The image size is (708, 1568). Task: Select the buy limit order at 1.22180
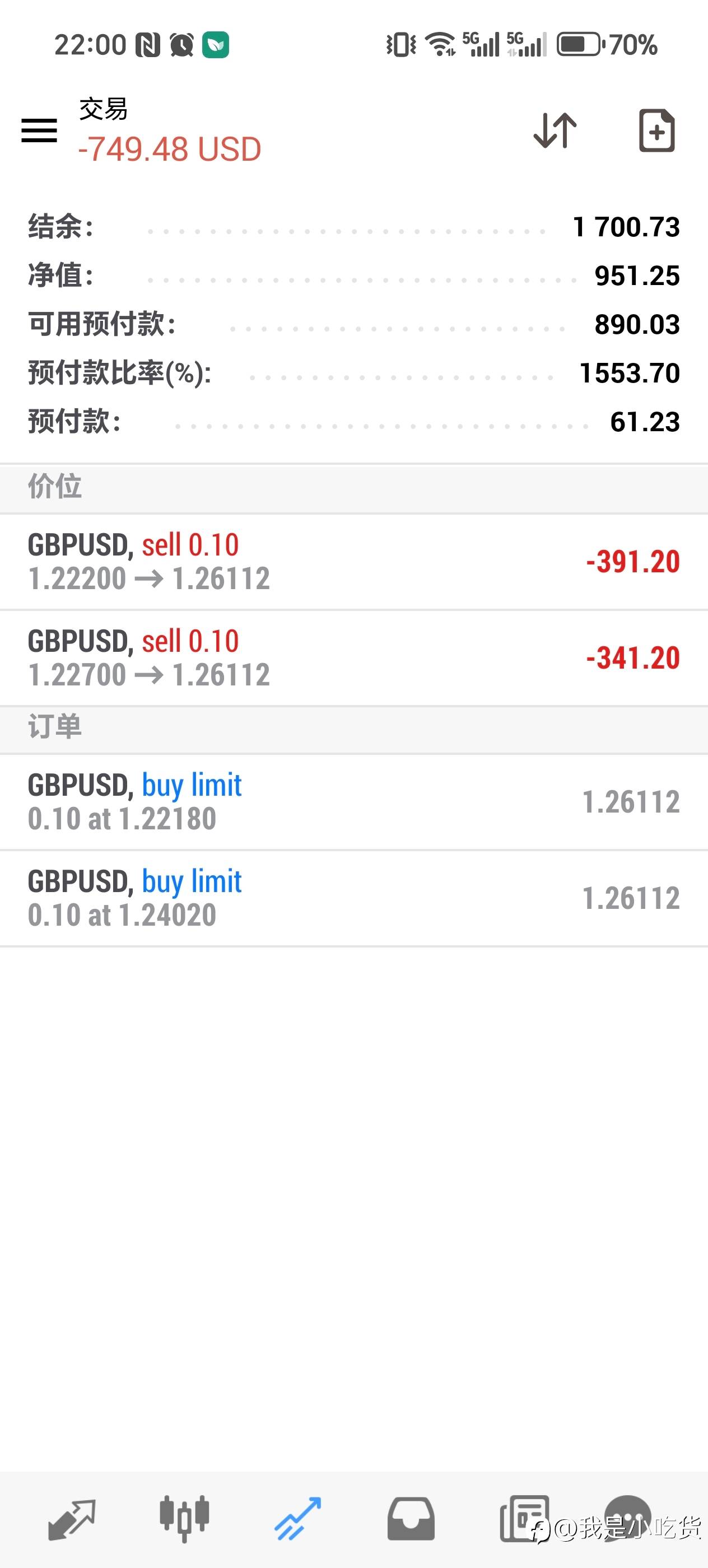pyautogui.click(x=353, y=802)
